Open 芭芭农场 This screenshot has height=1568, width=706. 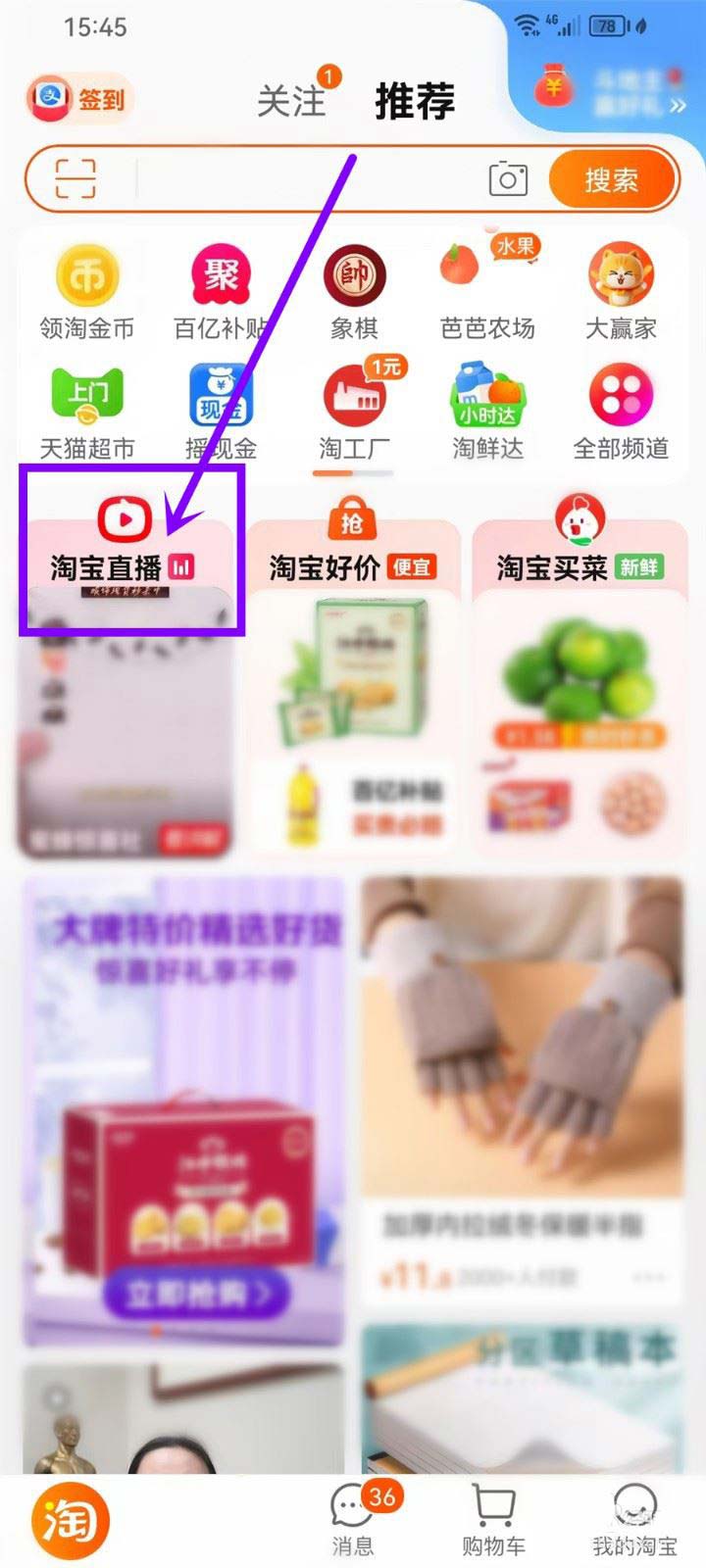pos(487,291)
